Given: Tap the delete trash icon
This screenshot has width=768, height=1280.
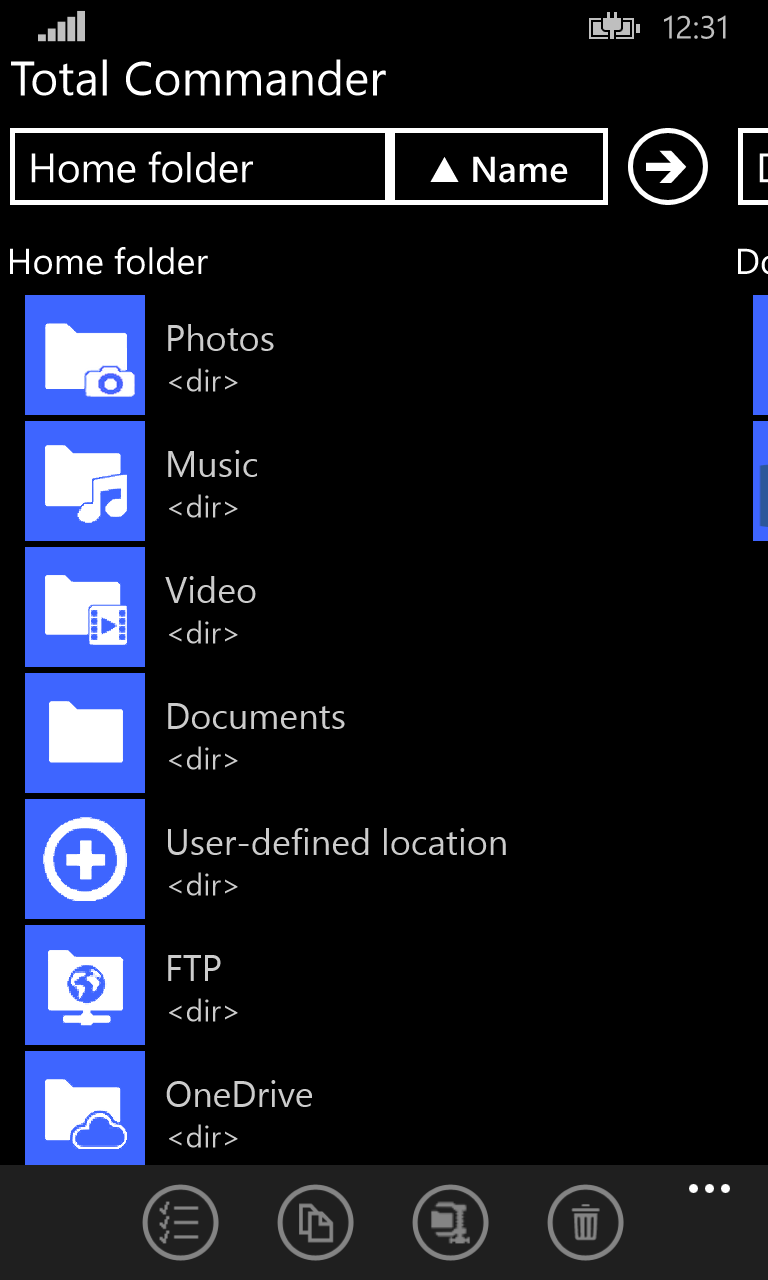Looking at the screenshot, I should [x=585, y=1222].
